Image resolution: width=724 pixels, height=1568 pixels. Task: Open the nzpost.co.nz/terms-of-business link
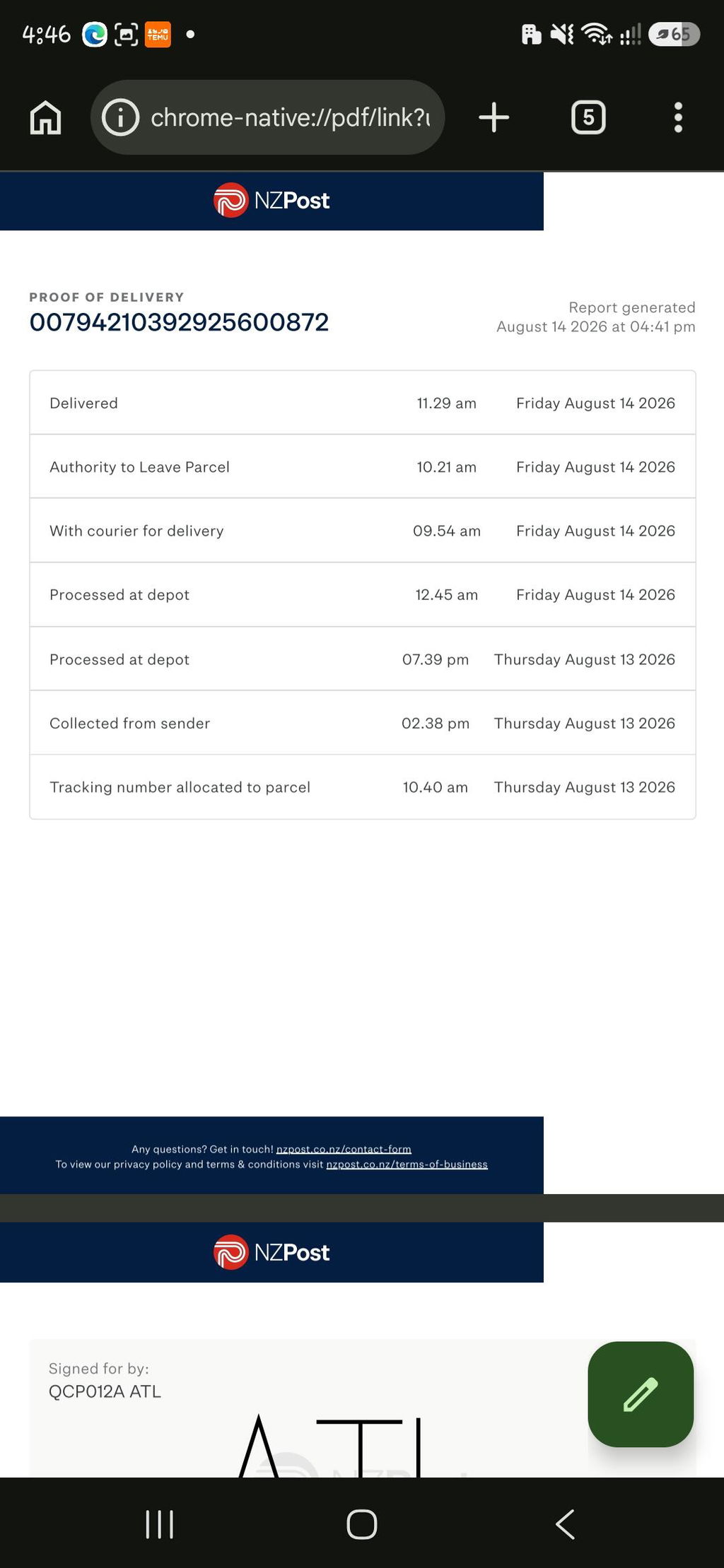click(x=407, y=1165)
